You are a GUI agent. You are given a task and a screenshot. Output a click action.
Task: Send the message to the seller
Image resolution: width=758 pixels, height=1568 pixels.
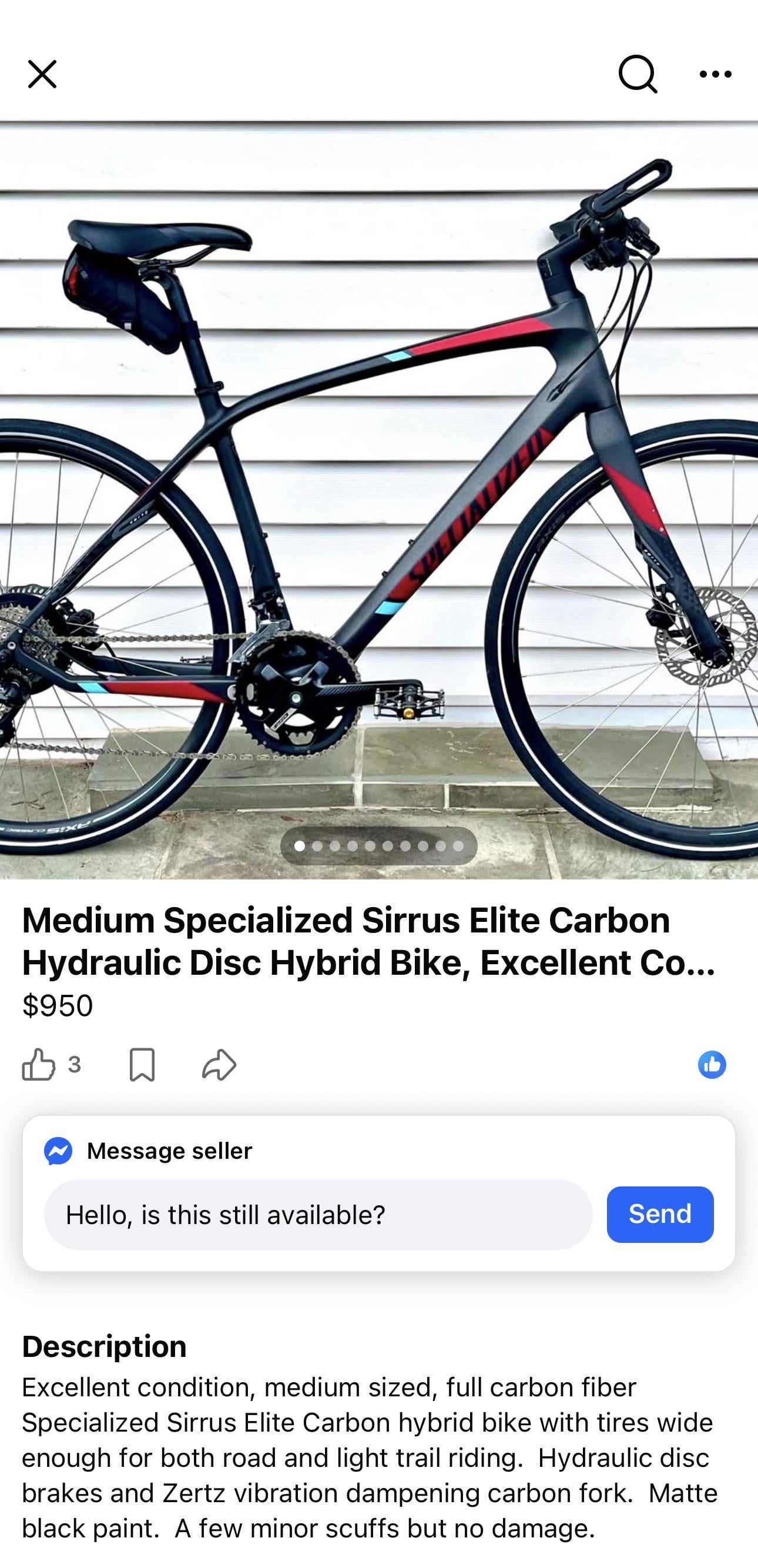[x=659, y=1214]
